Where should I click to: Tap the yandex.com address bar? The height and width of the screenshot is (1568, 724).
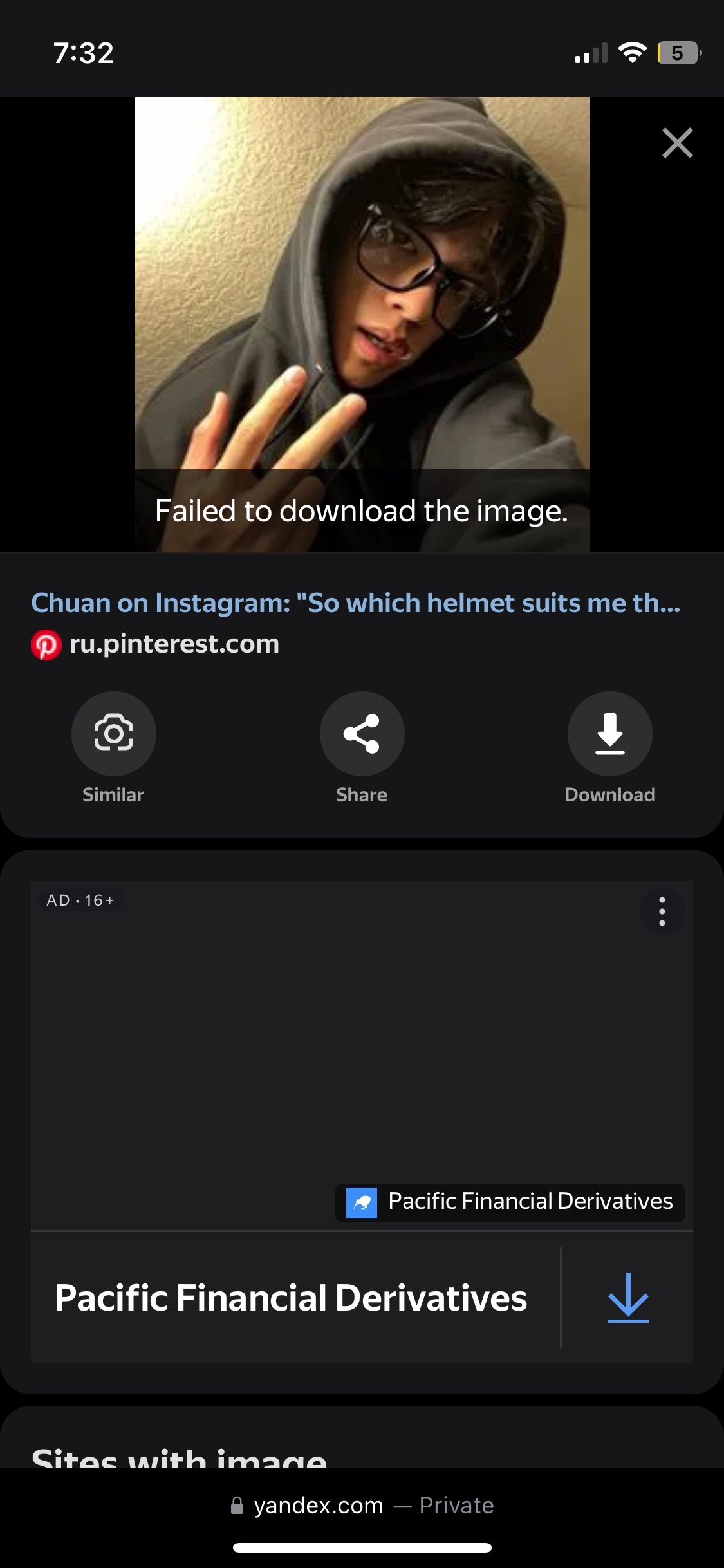(362, 1506)
